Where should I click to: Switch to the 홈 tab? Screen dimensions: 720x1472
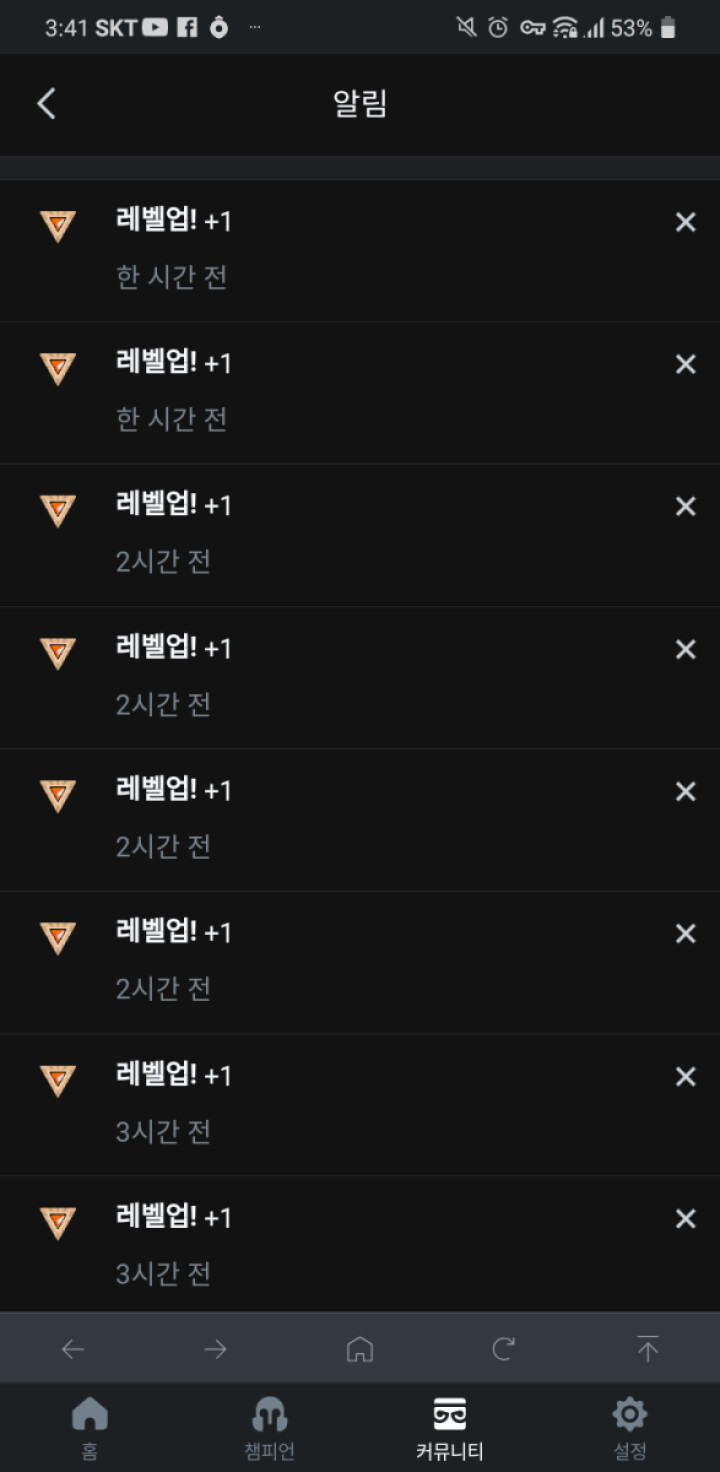coord(90,1426)
